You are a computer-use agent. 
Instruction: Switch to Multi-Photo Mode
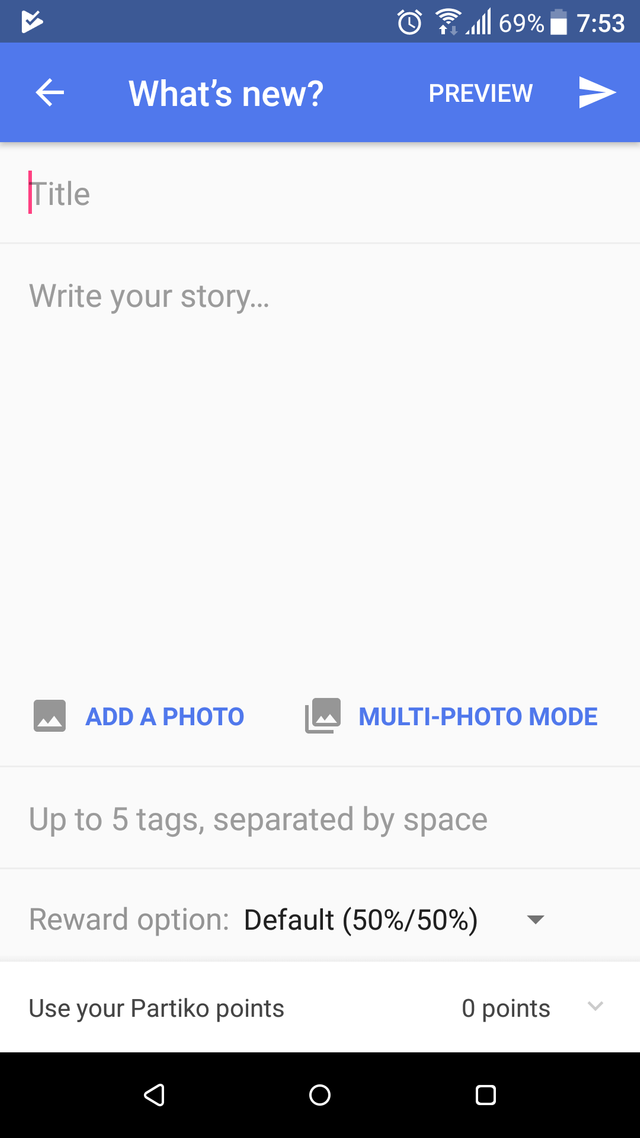pos(452,716)
